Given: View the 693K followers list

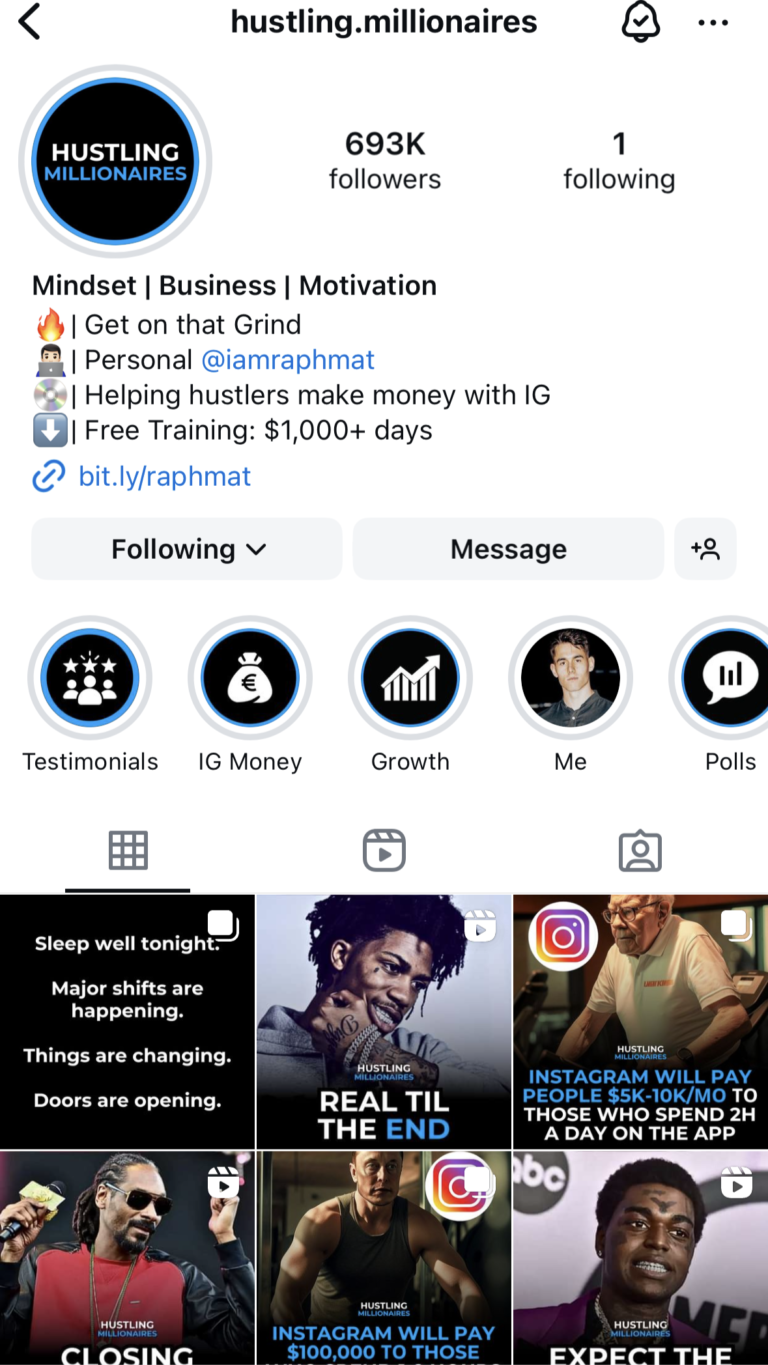Looking at the screenshot, I should pos(385,160).
